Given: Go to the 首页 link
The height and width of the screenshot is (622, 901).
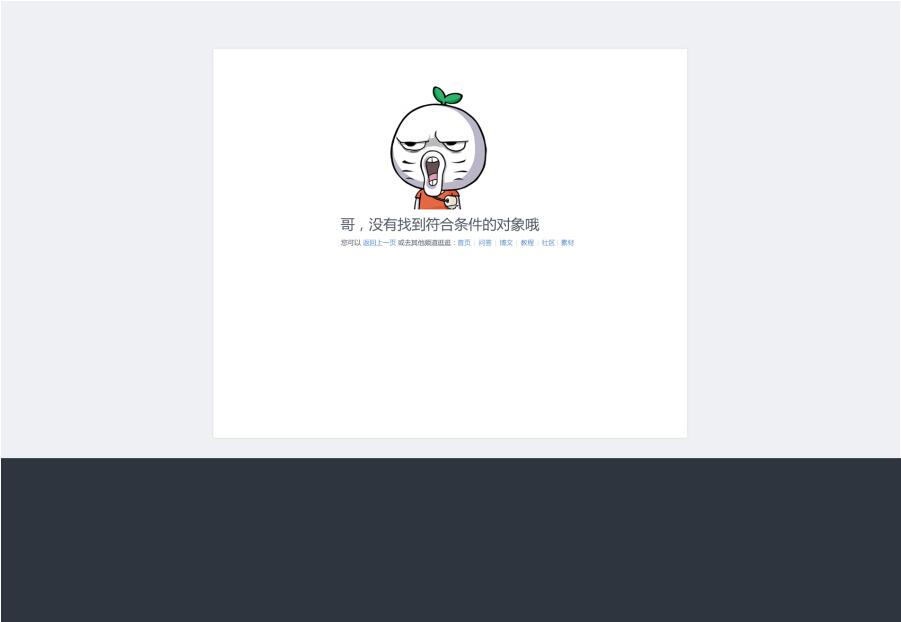Looking at the screenshot, I should 464,243.
